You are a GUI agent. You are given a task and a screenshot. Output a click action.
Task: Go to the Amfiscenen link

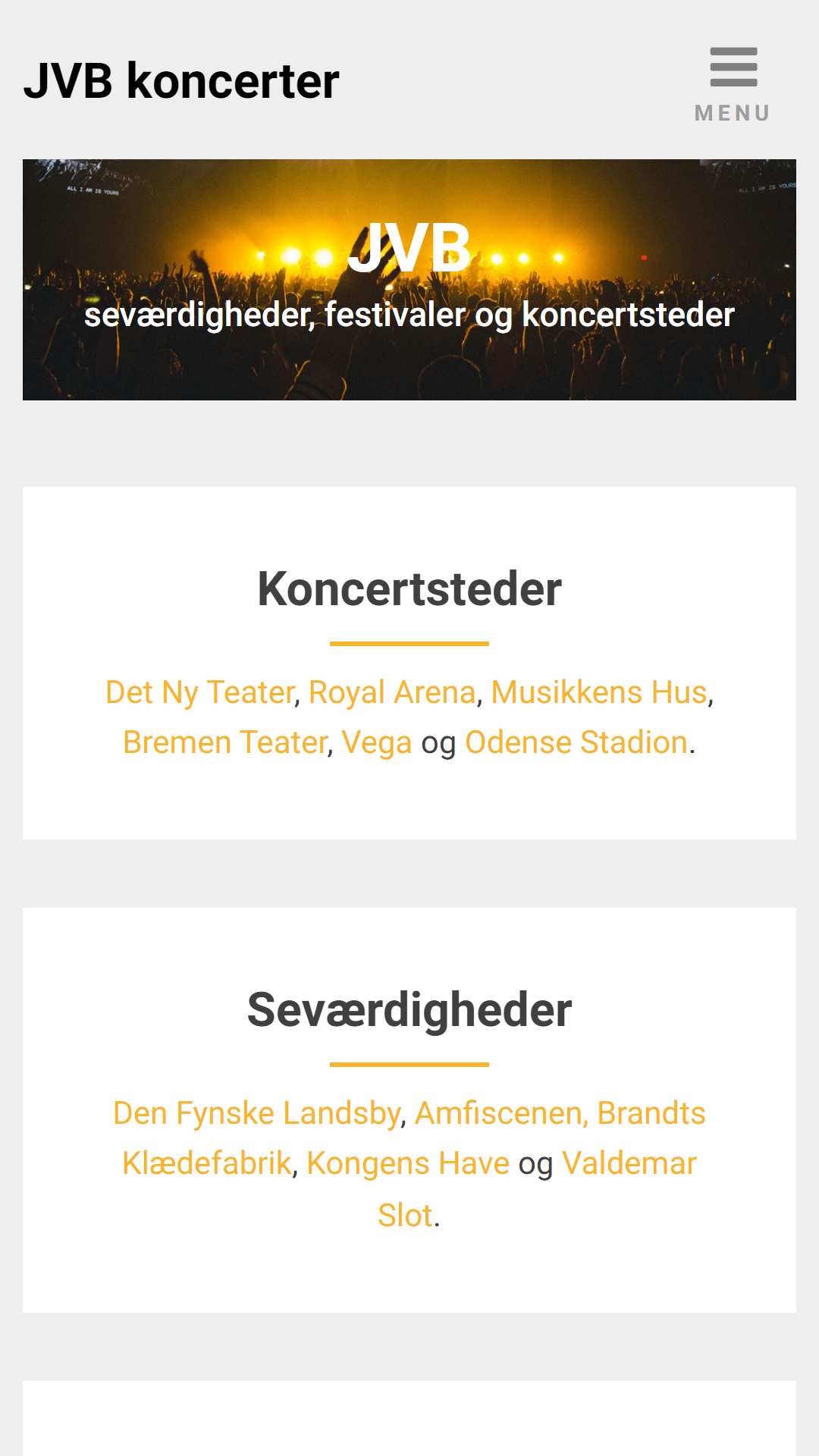[x=498, y=1113]
